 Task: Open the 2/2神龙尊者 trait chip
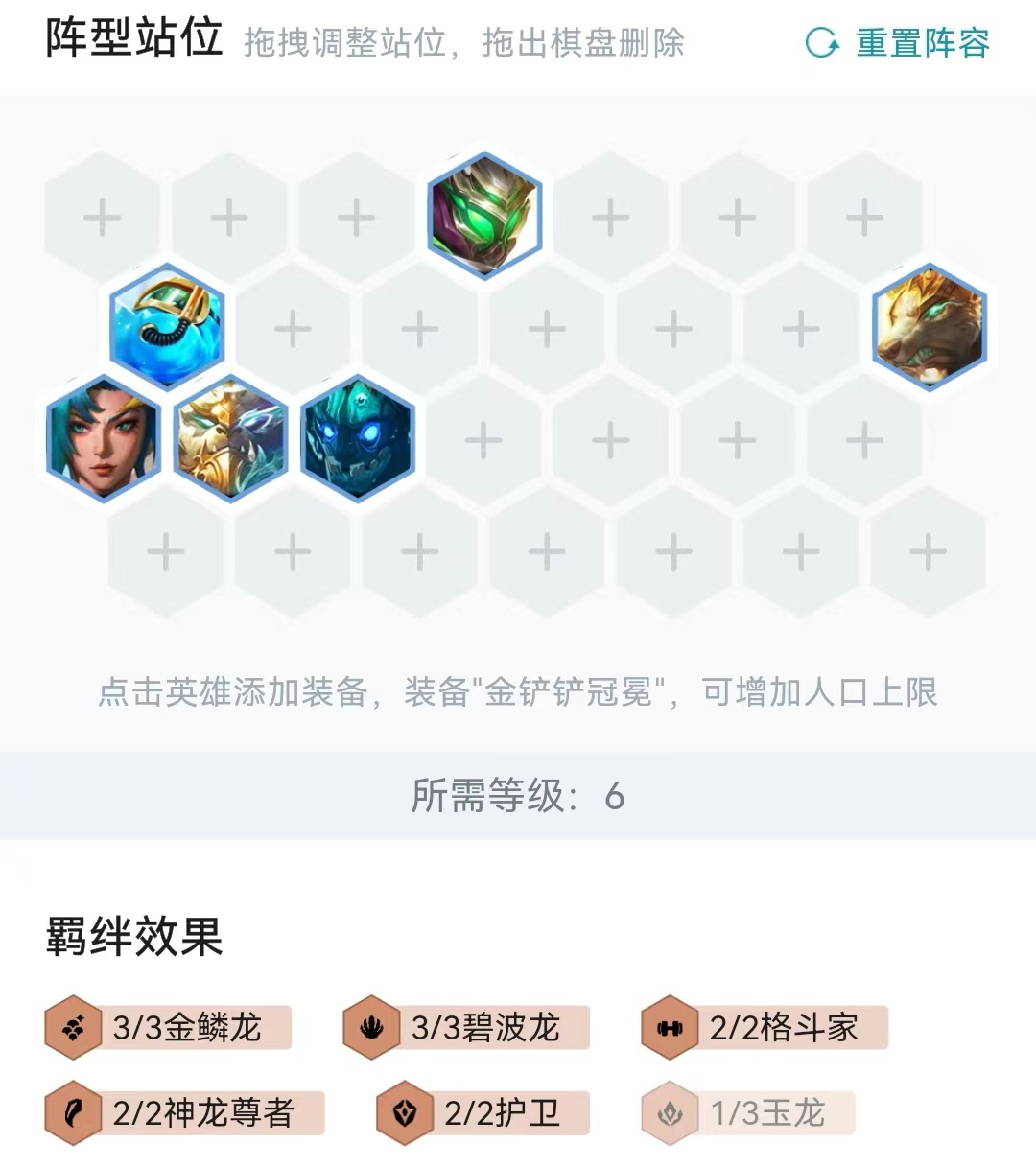point(185,1113)
